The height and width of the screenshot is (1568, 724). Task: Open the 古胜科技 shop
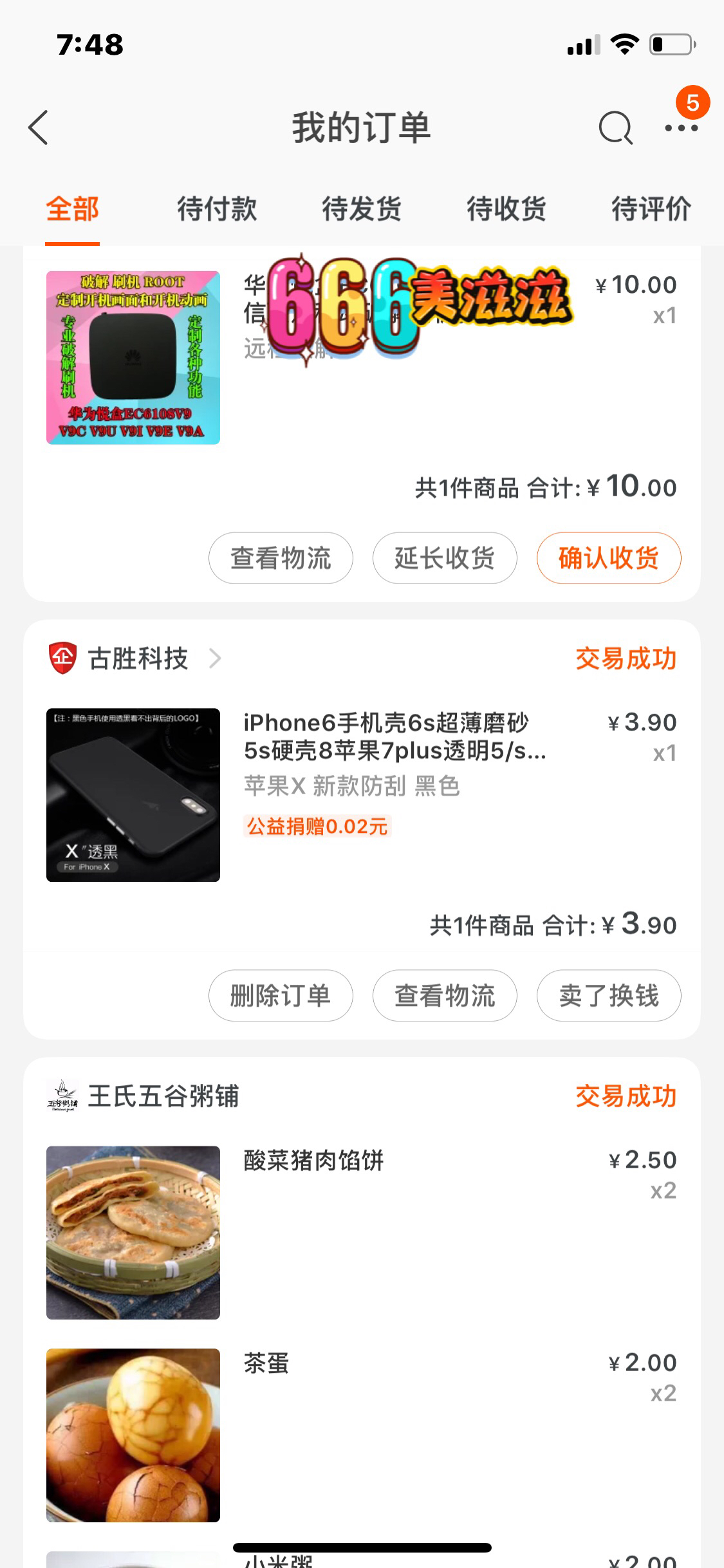[x=138, y=658]
